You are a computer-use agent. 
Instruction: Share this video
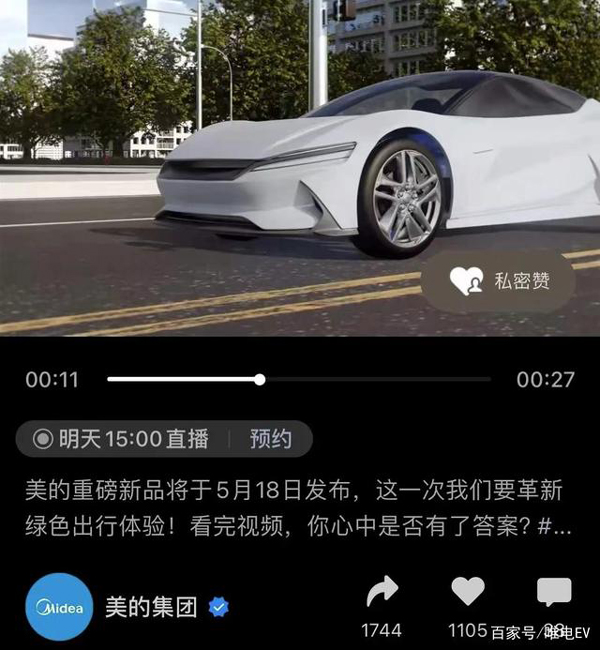pyautogui.click(x=381, y=594)
